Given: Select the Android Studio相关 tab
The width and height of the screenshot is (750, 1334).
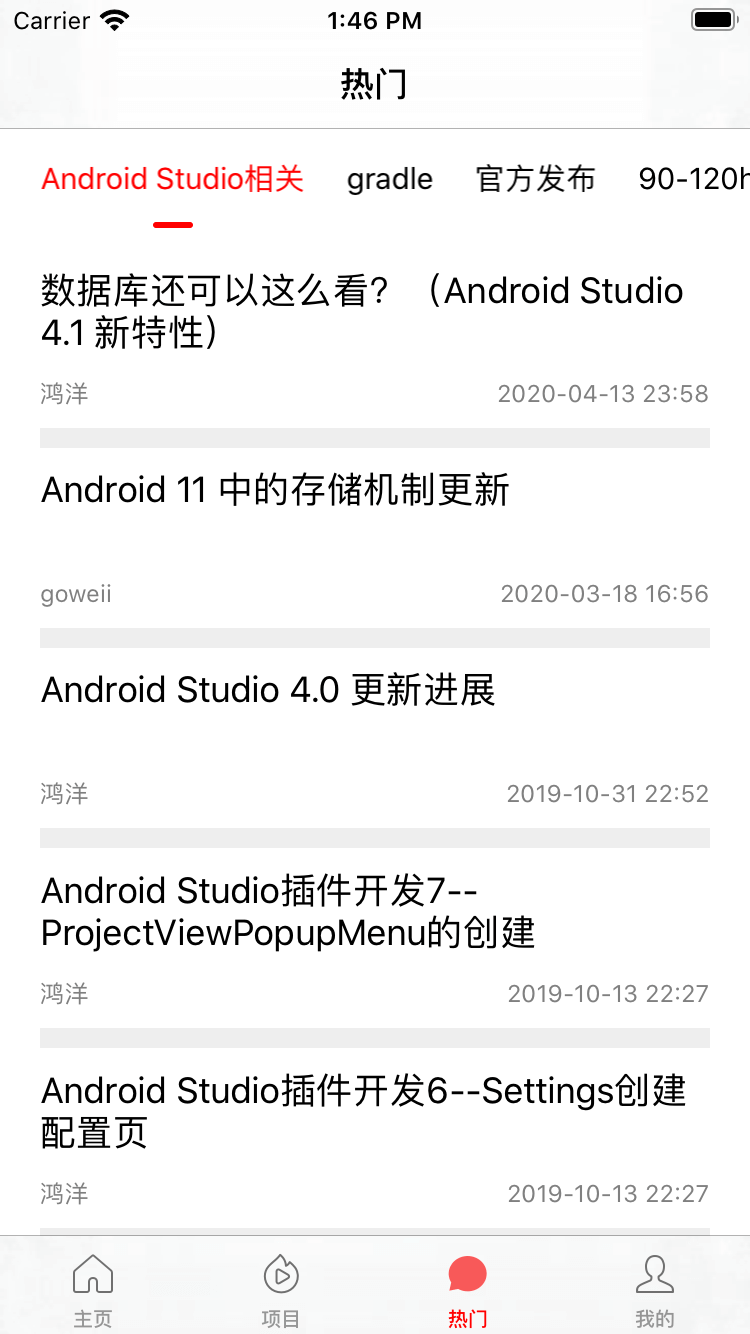Looking at the screenshot, I should pos(172,179).
